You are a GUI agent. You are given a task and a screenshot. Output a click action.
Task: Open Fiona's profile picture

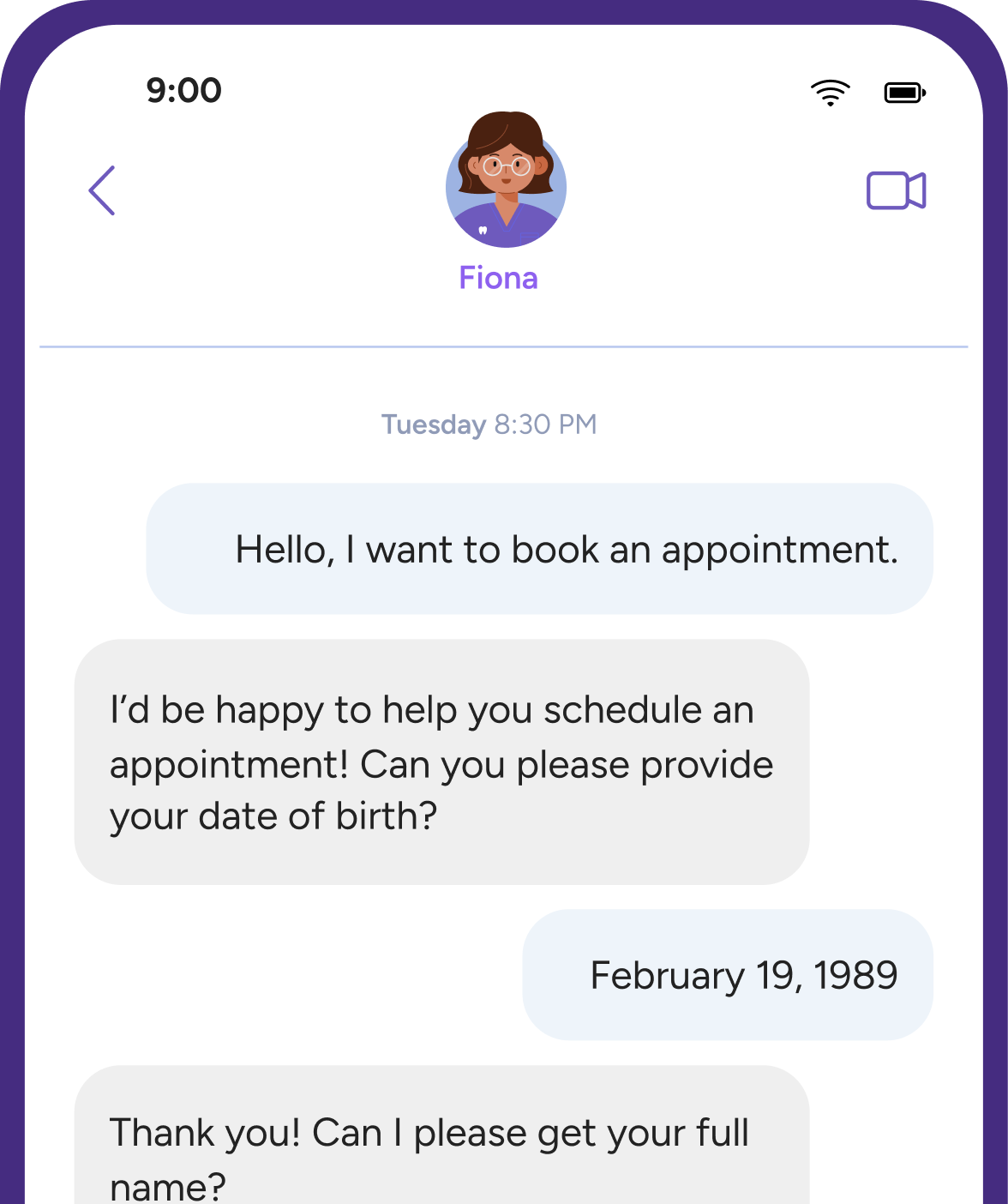(506, 181)
